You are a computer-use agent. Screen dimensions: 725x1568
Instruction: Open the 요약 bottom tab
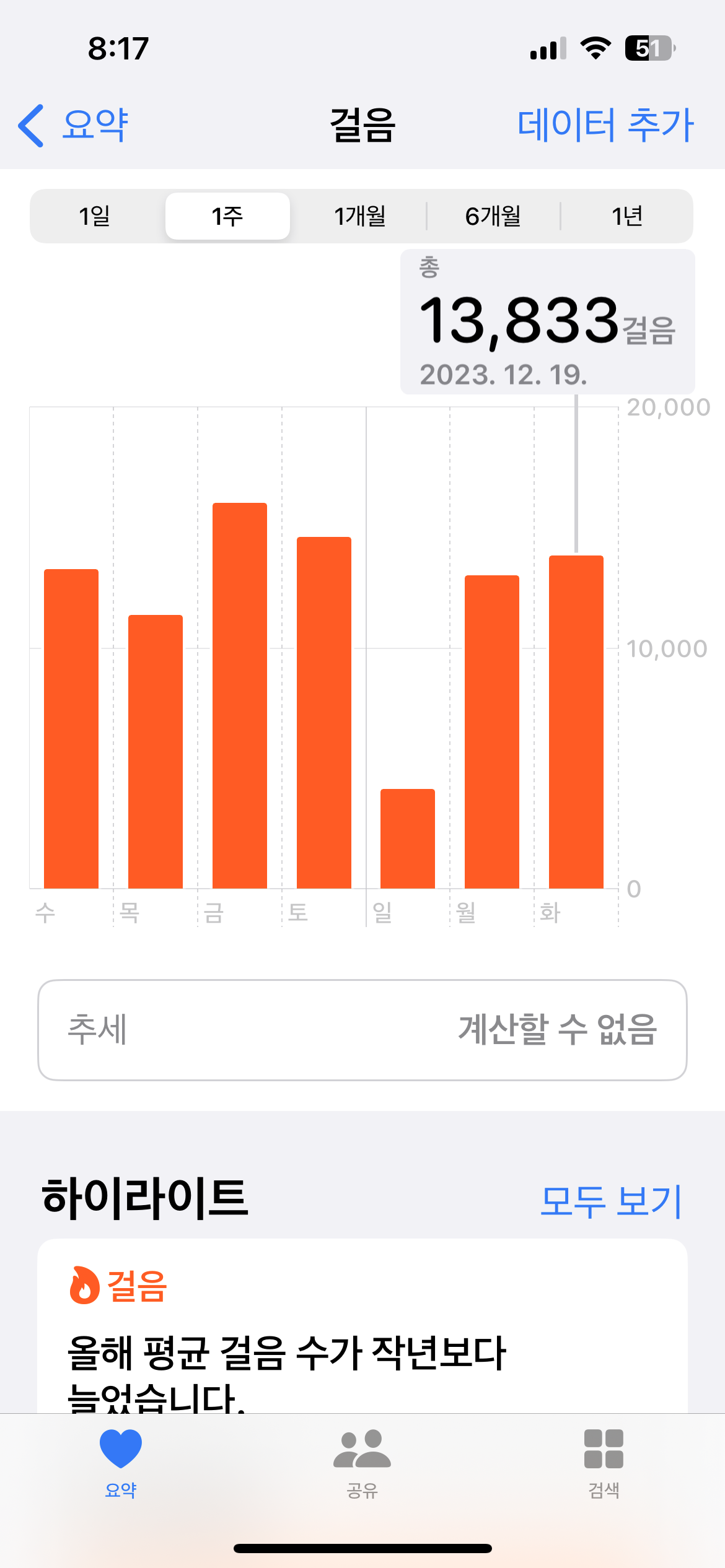point(121,1463)
